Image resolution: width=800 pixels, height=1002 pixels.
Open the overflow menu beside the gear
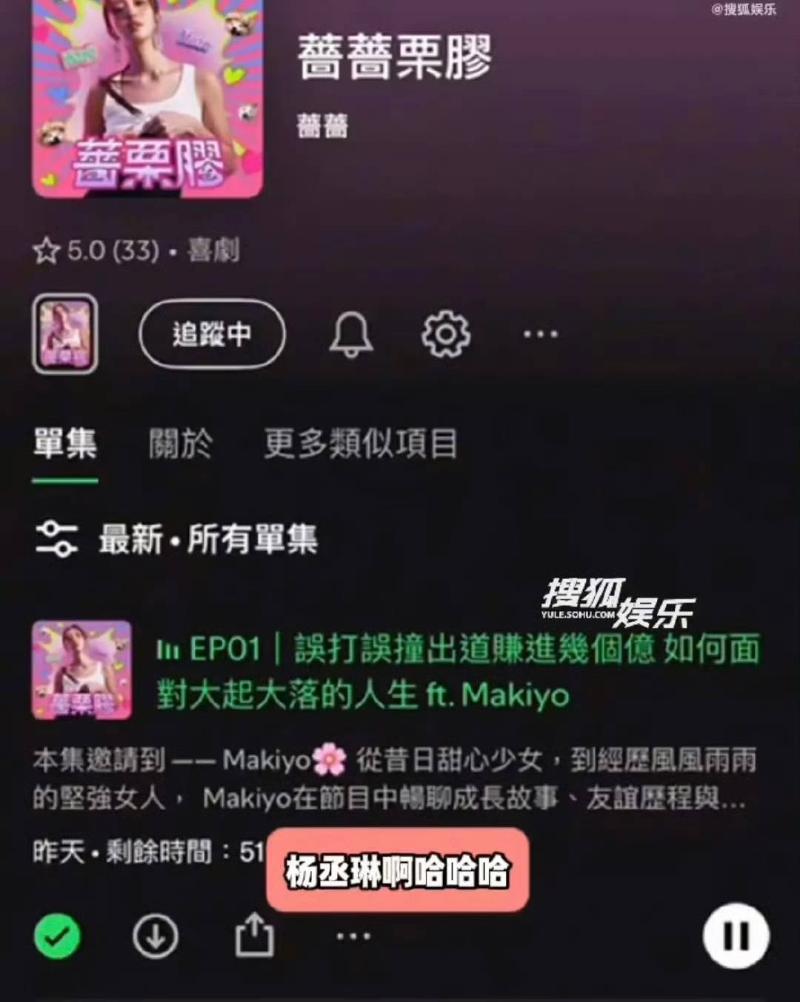point(540,334)
